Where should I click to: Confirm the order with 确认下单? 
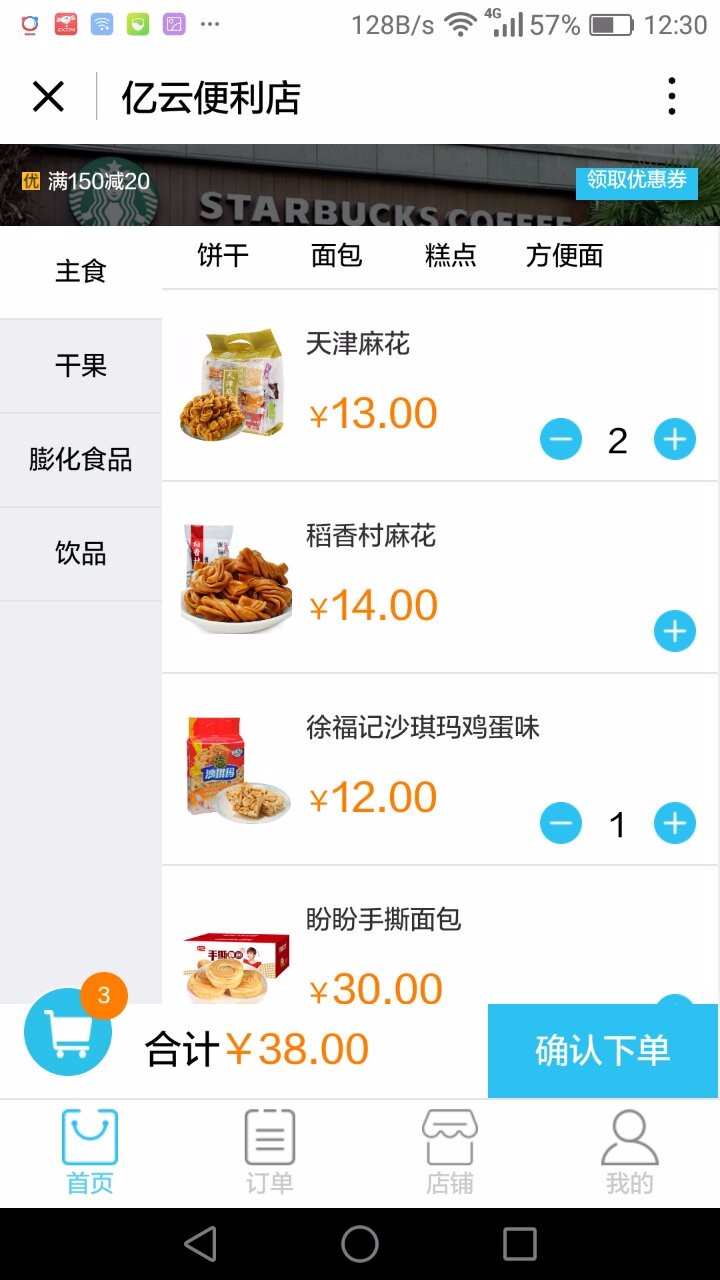click(x=602, y=1050)
